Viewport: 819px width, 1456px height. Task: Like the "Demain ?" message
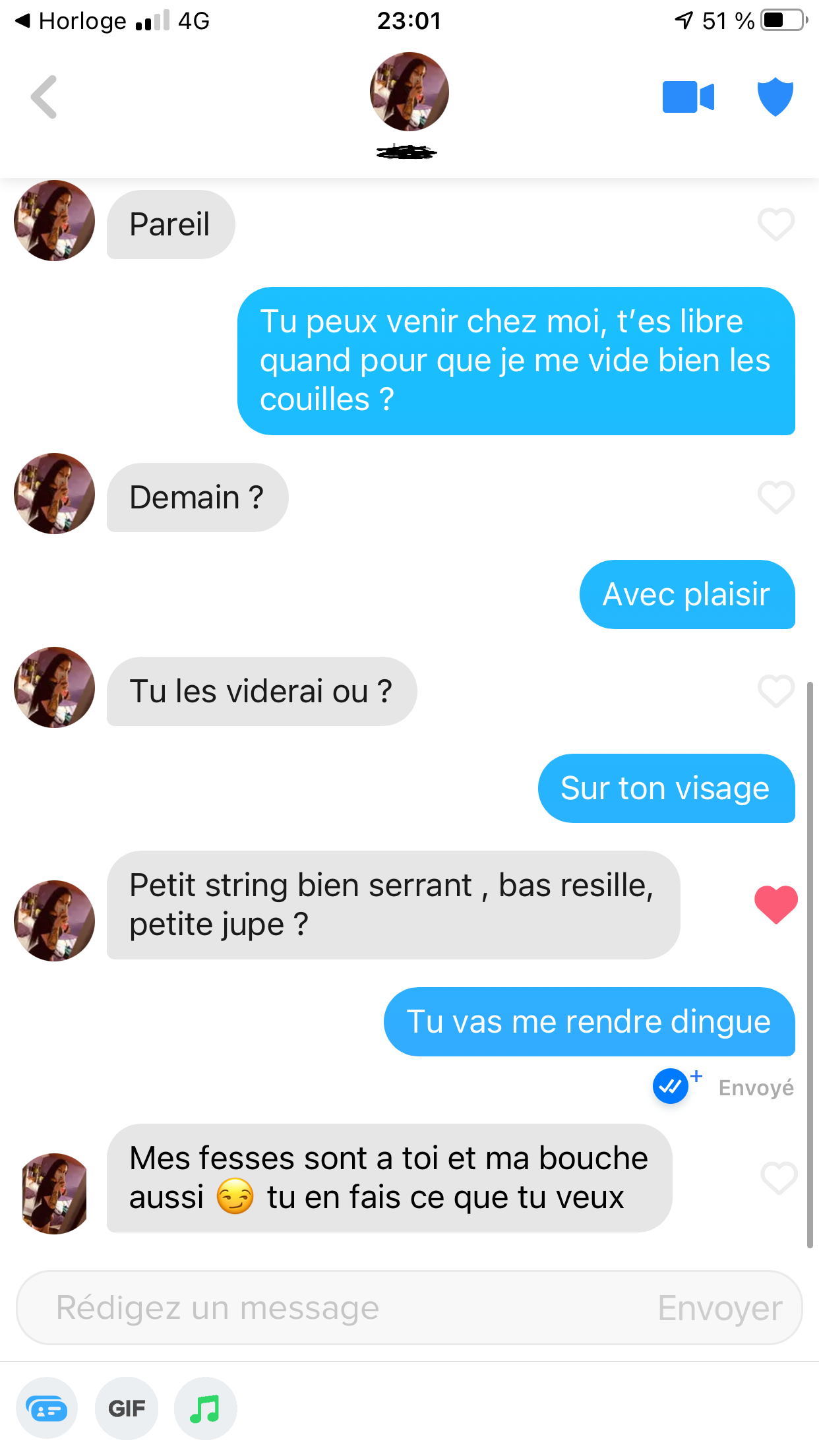point(775,497)
